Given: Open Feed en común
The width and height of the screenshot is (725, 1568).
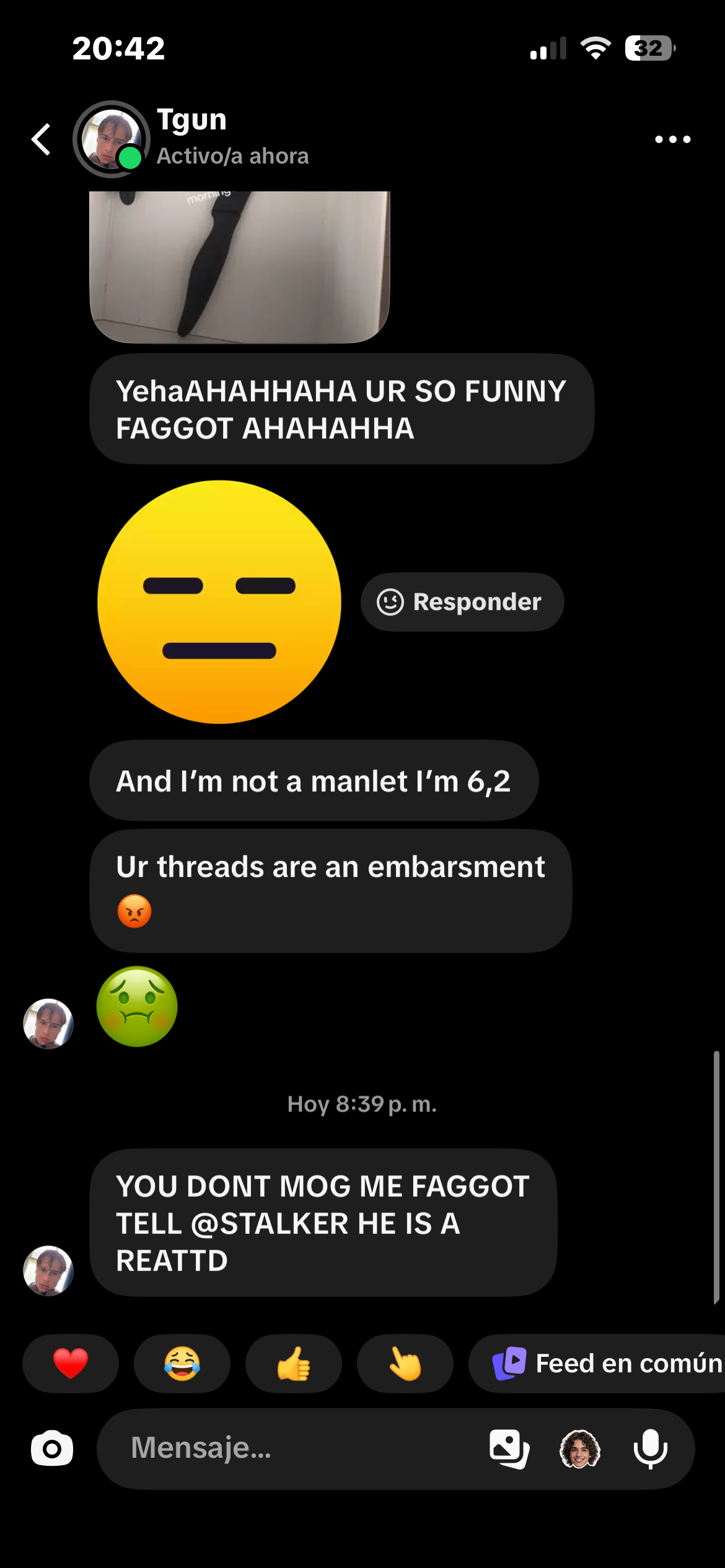Looking at the screenshot, I should pos(597,1364).
